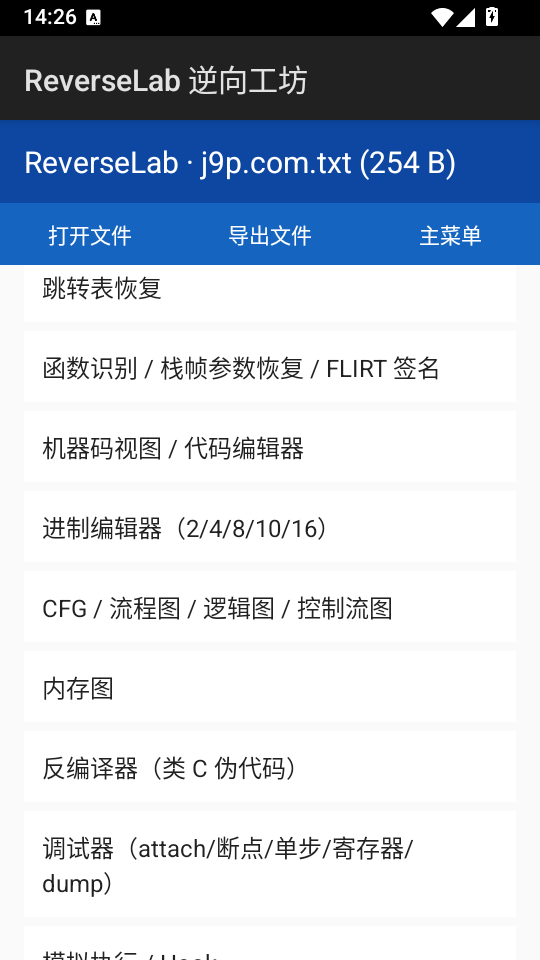Open 跳转表恢复
This screenshot has width=540, height=960.
click(x=270, y=293)
